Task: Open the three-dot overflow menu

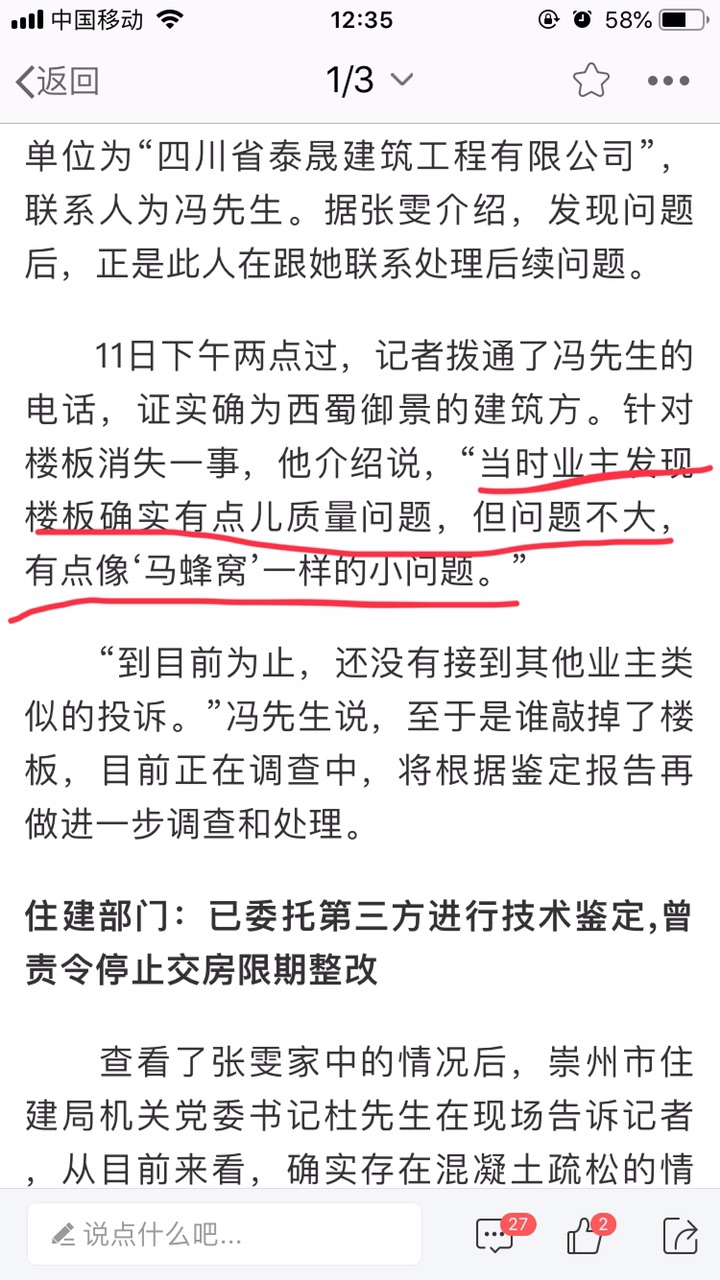Action: (668, 81)
